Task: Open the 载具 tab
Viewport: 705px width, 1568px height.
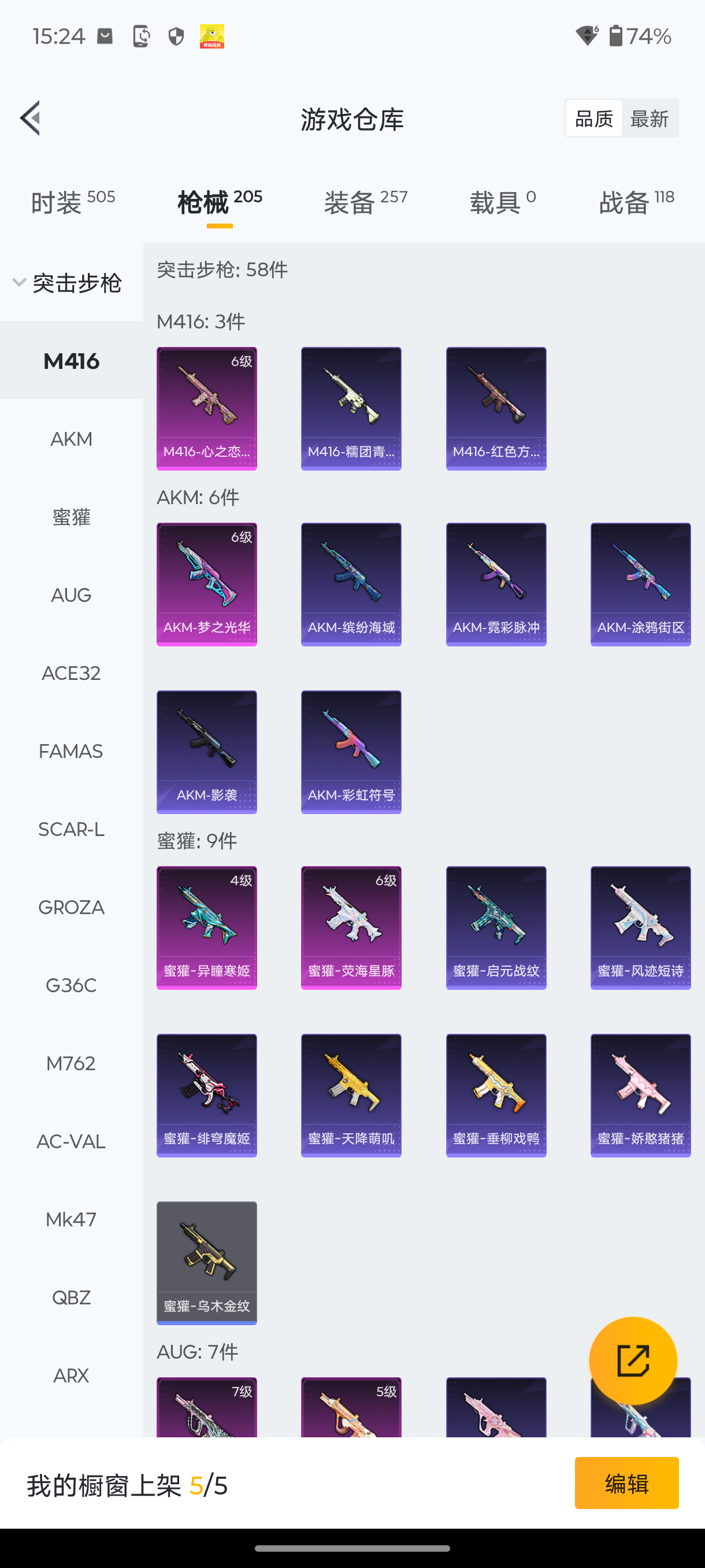Action: [502, 202]
